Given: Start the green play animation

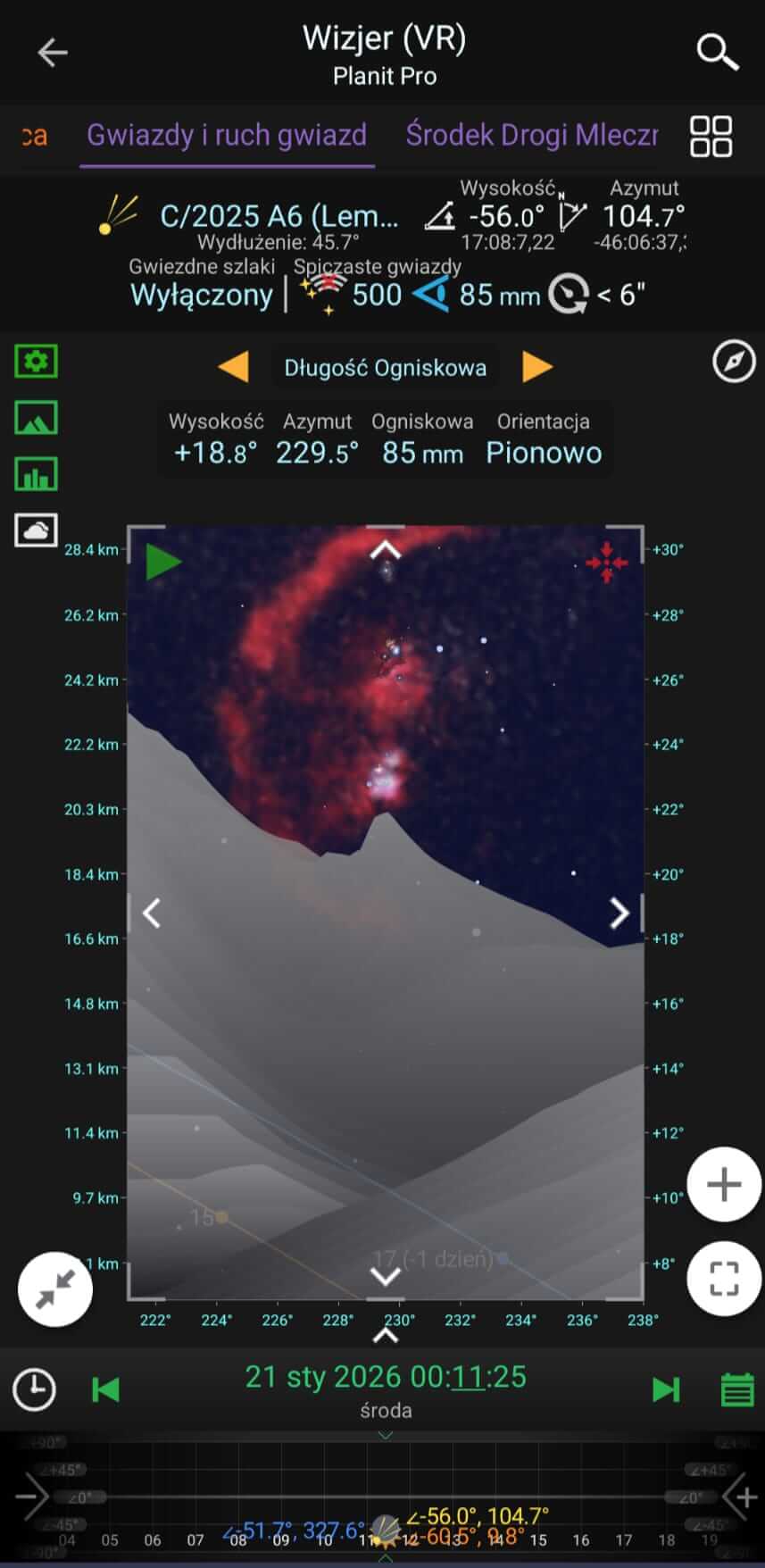Looking at the screenshot, I should coord(163,562).
